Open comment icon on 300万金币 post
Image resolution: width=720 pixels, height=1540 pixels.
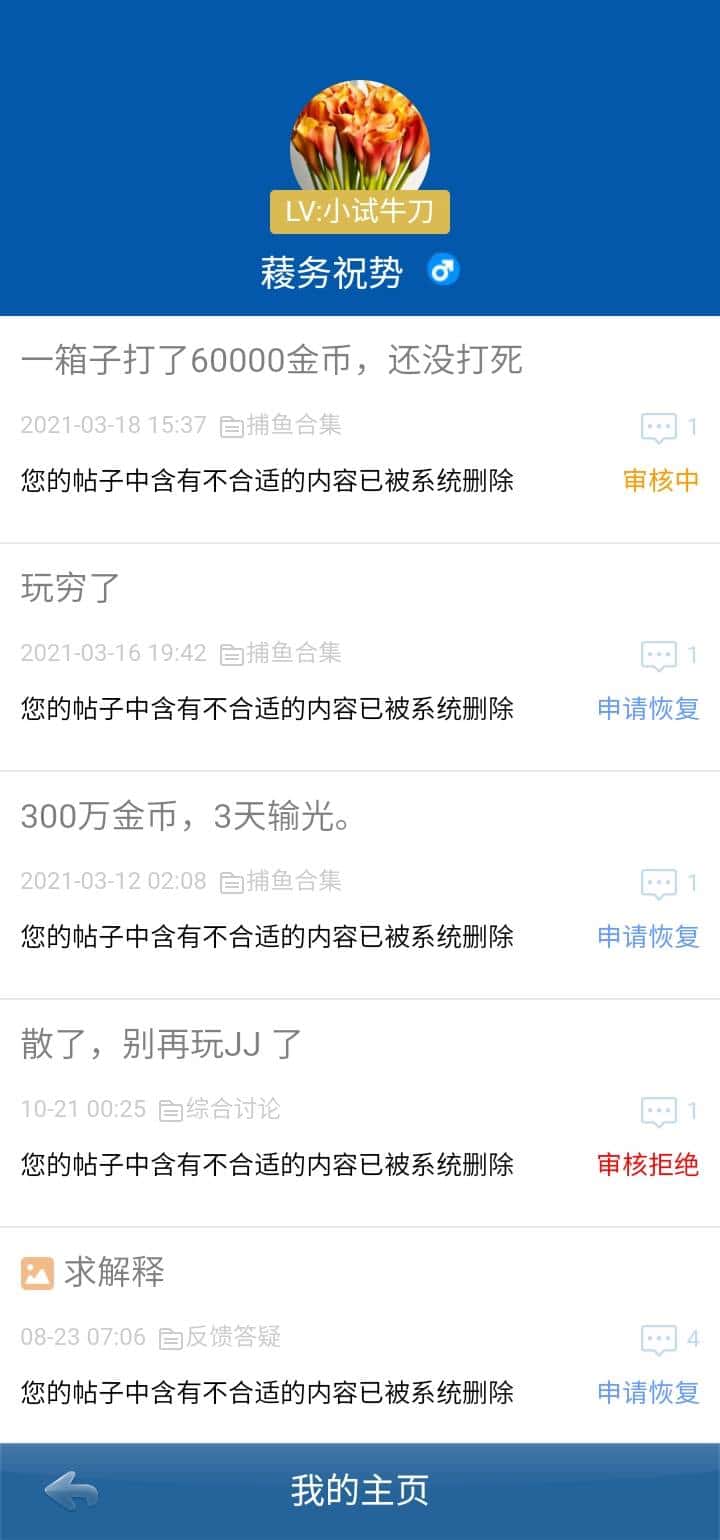(660, 883)
